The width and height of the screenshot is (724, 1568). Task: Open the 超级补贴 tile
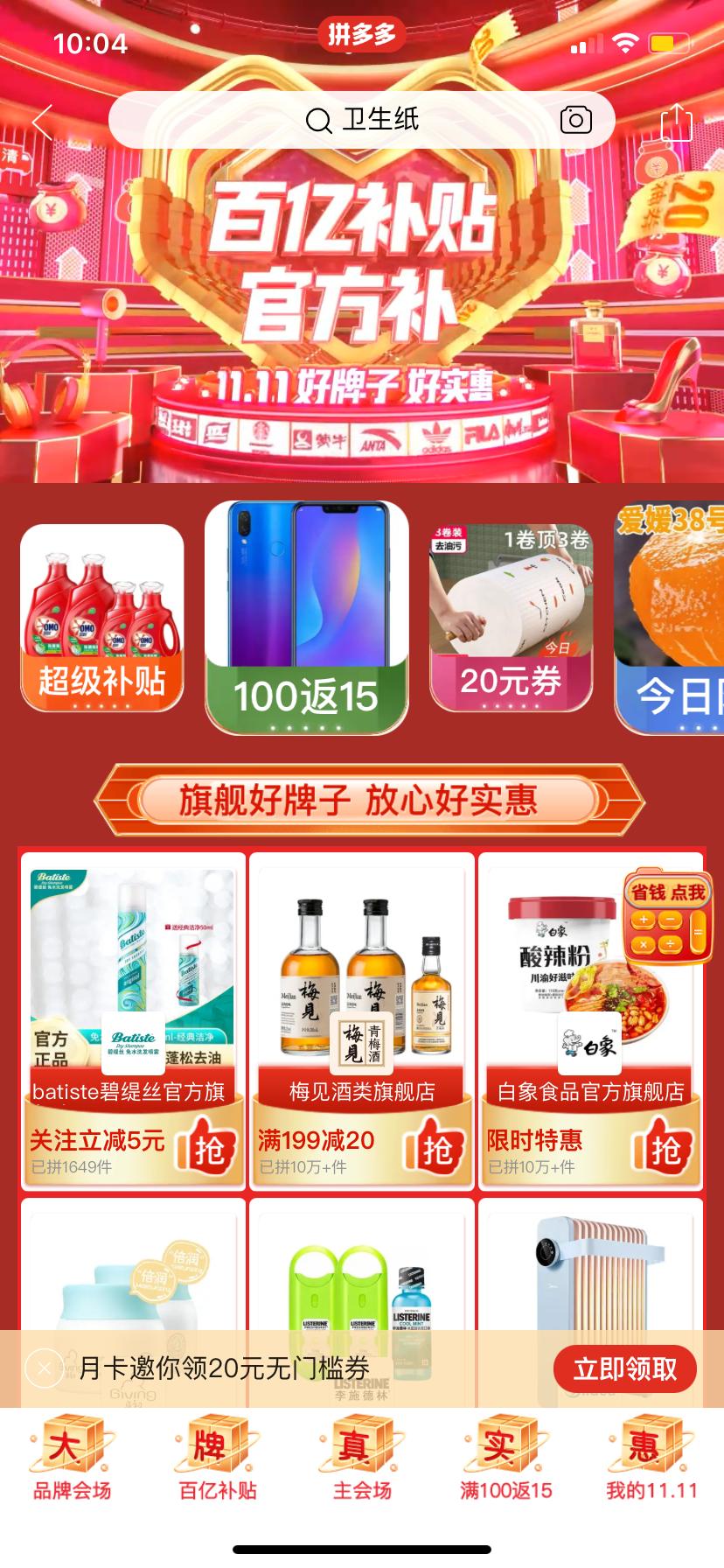pyautogui.click(x=102, y=618)
